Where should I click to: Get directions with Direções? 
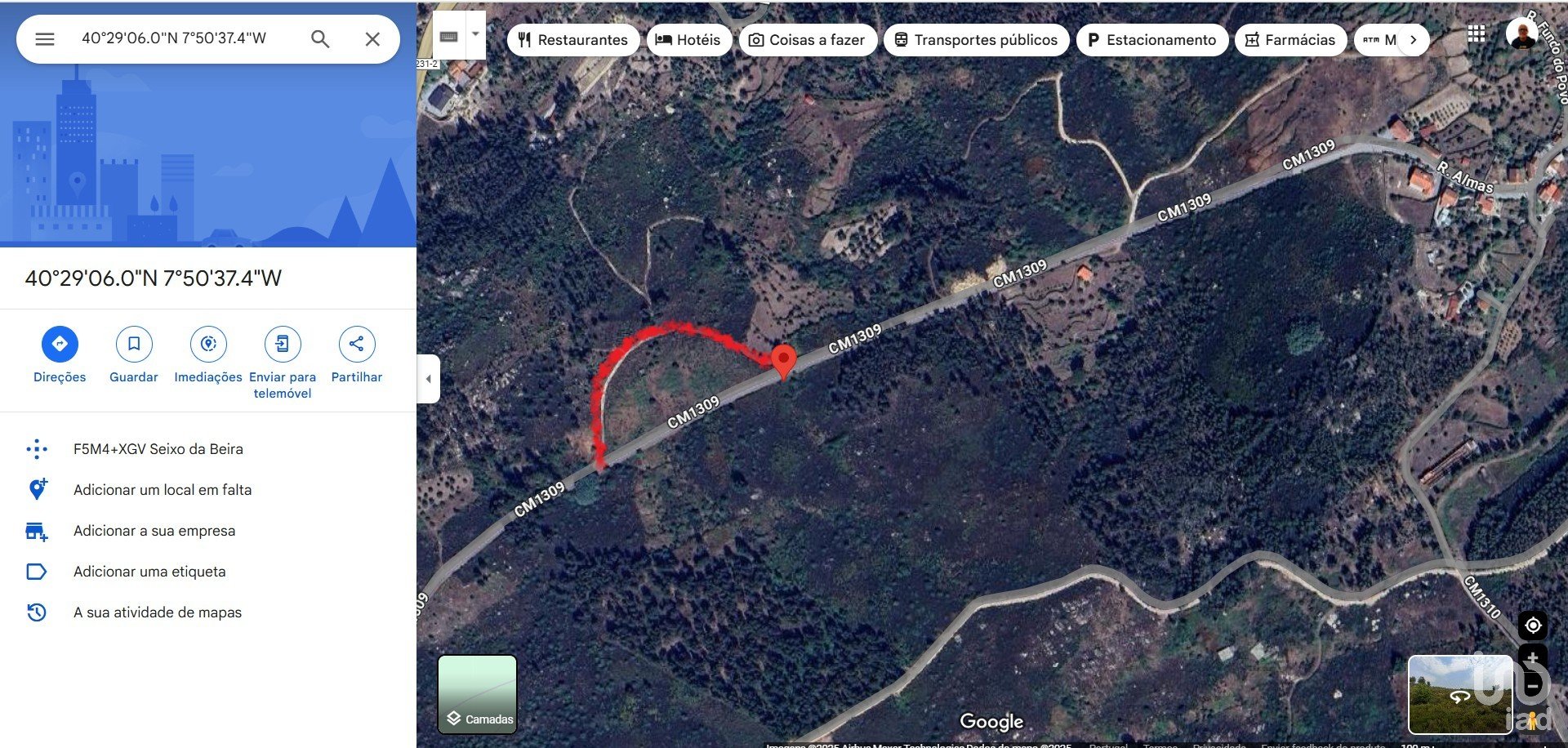[60, 345]
